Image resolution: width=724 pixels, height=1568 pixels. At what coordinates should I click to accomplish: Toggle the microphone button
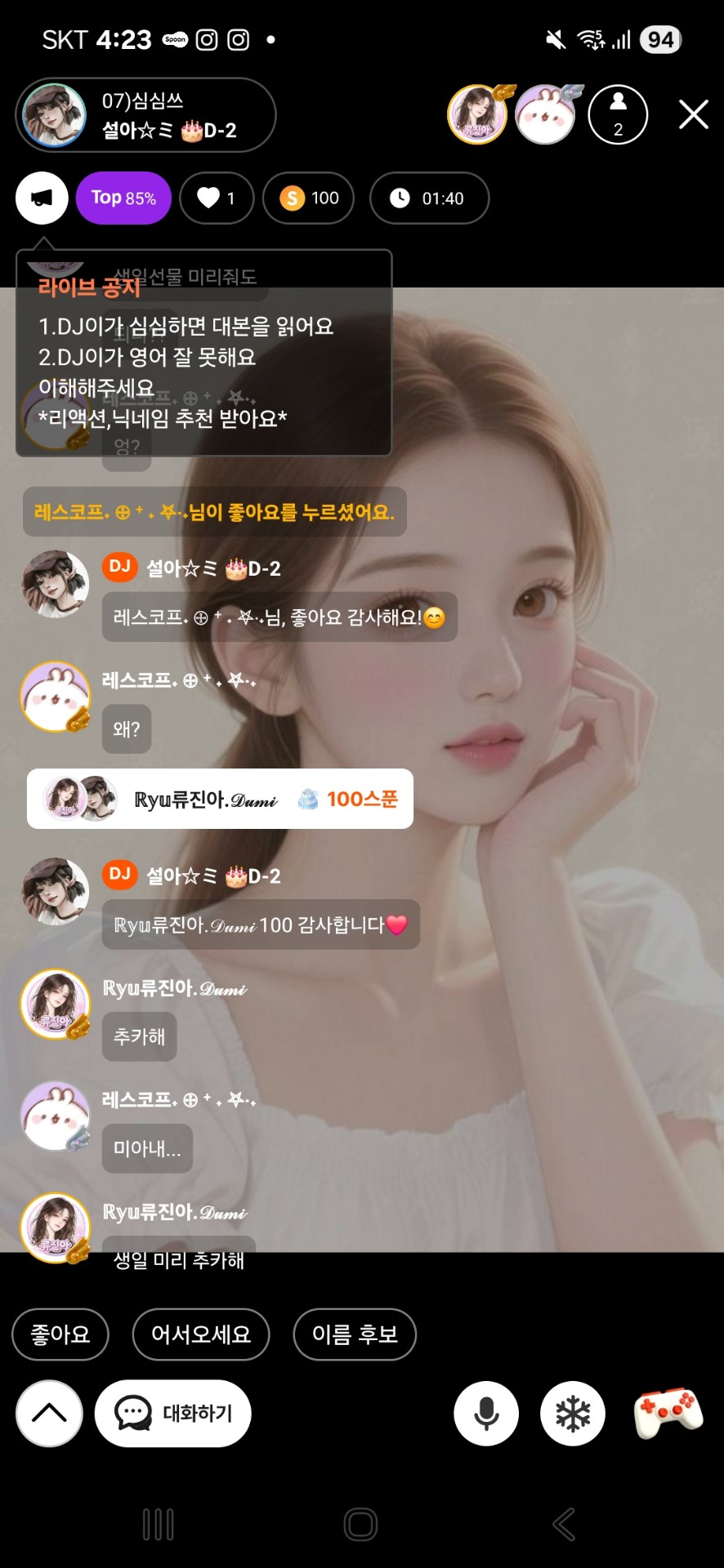coord(486,1413)
